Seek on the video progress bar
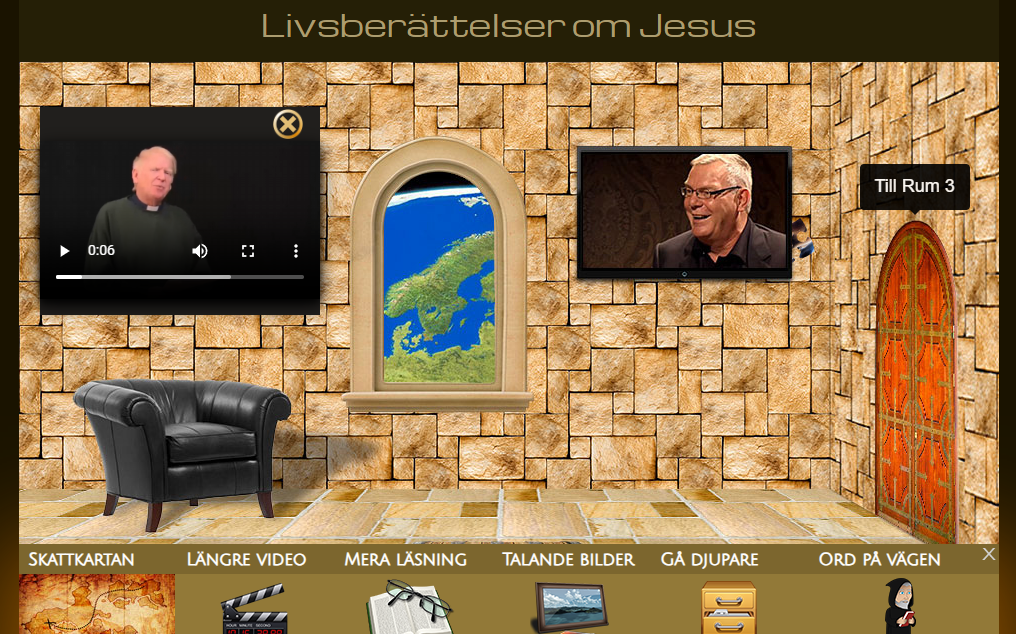 180,276
